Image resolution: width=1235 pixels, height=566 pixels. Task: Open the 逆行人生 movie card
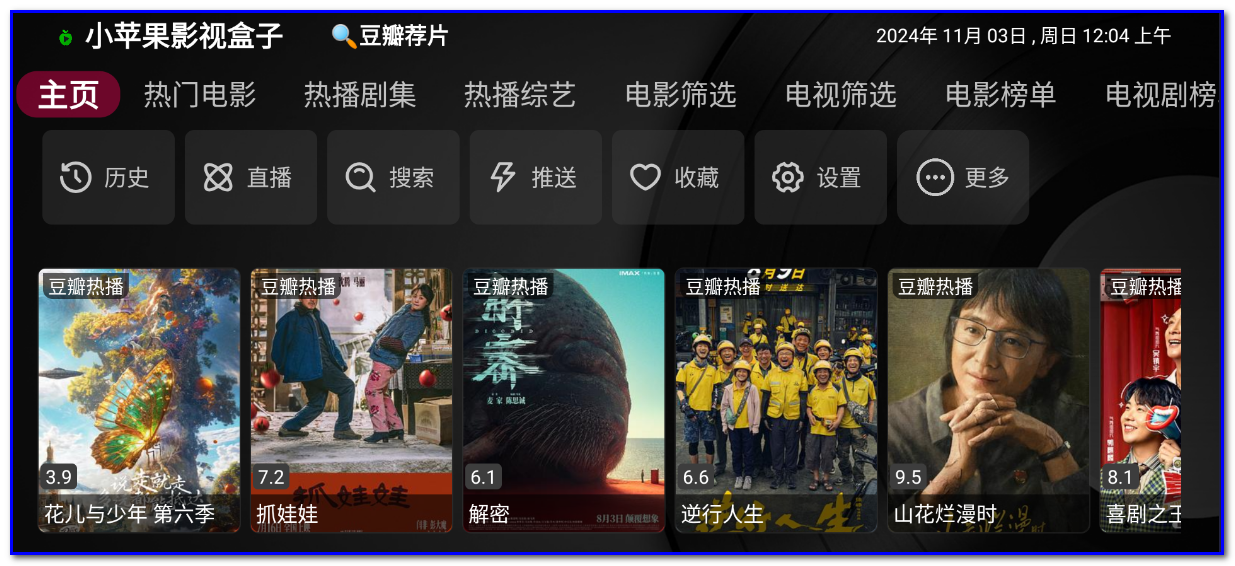[776, 400]
